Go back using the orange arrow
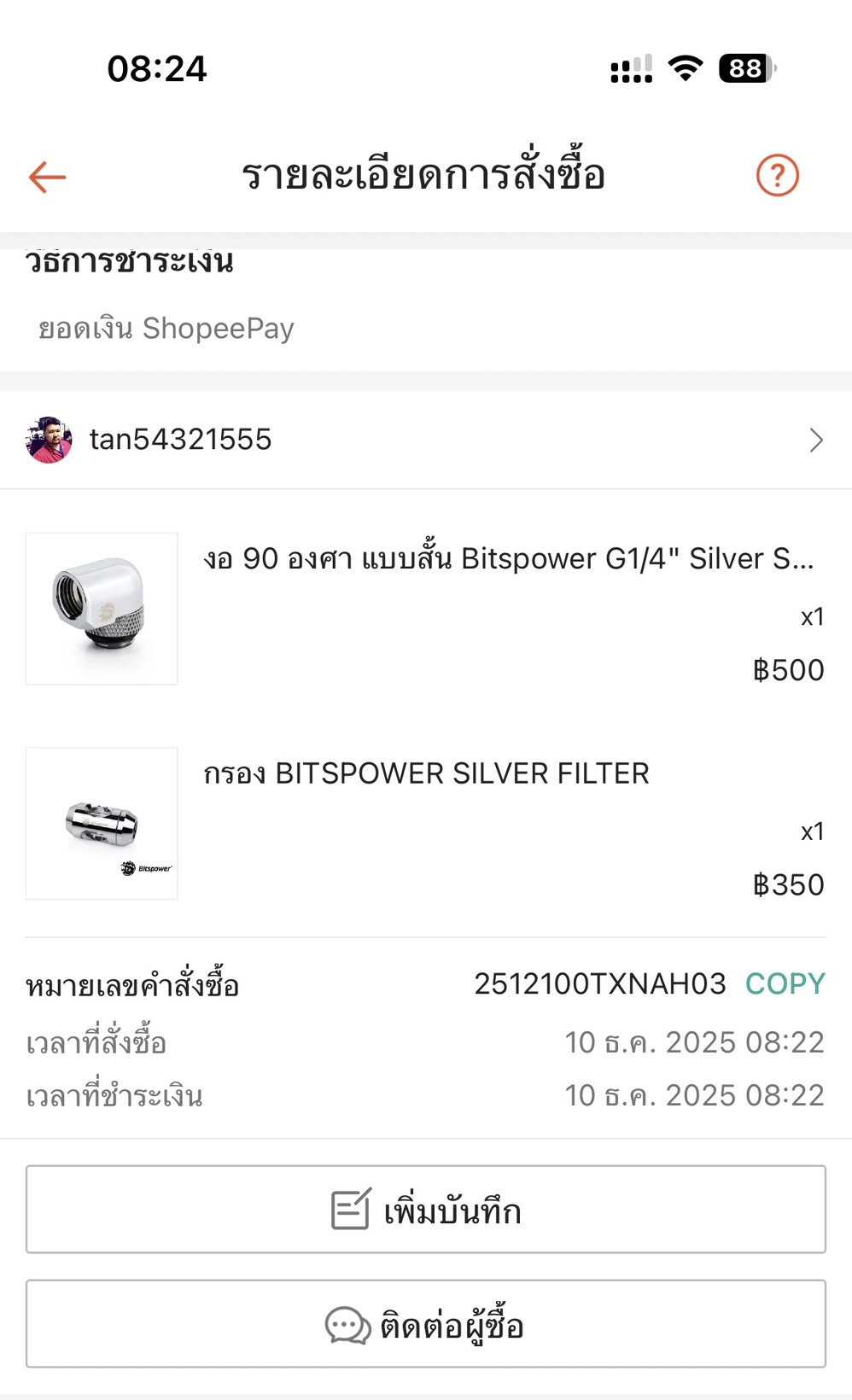Screen dimensions: 852x1400 (48, 177)
